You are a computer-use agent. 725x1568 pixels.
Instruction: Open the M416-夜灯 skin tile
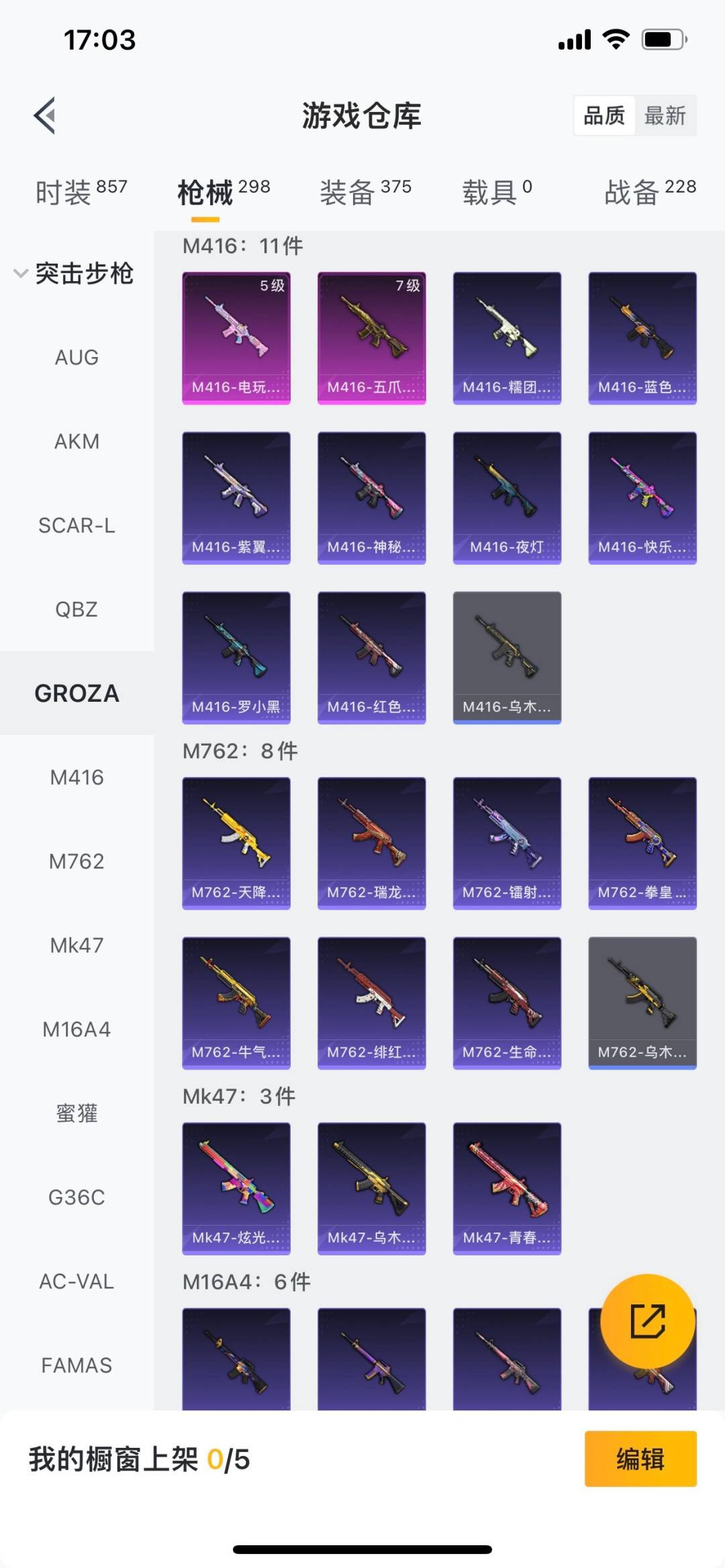click(x=507, y=497)
